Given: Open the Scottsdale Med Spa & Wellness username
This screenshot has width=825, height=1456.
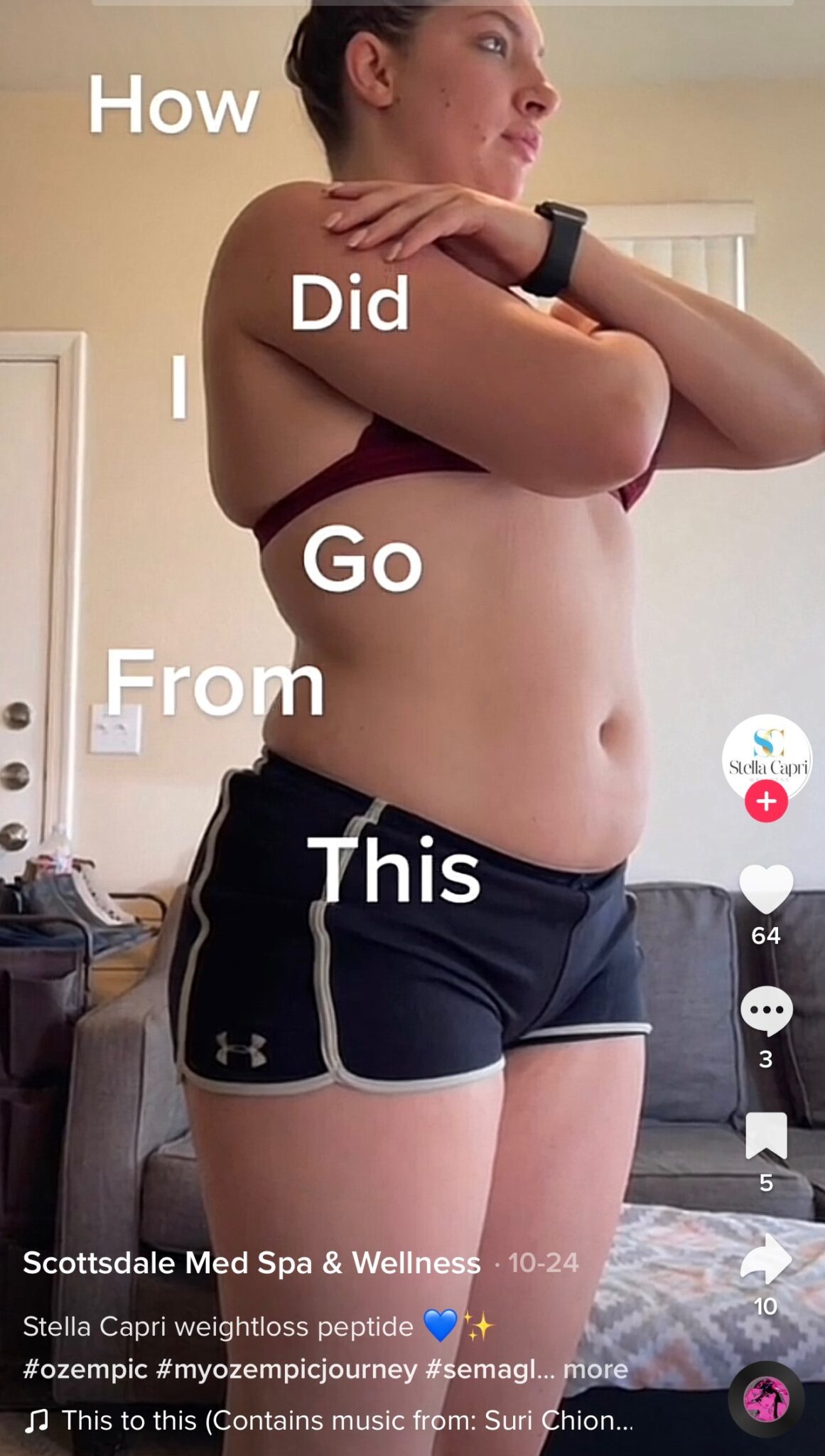Looking at the screenshot, I should click(x=252, y=1263).
